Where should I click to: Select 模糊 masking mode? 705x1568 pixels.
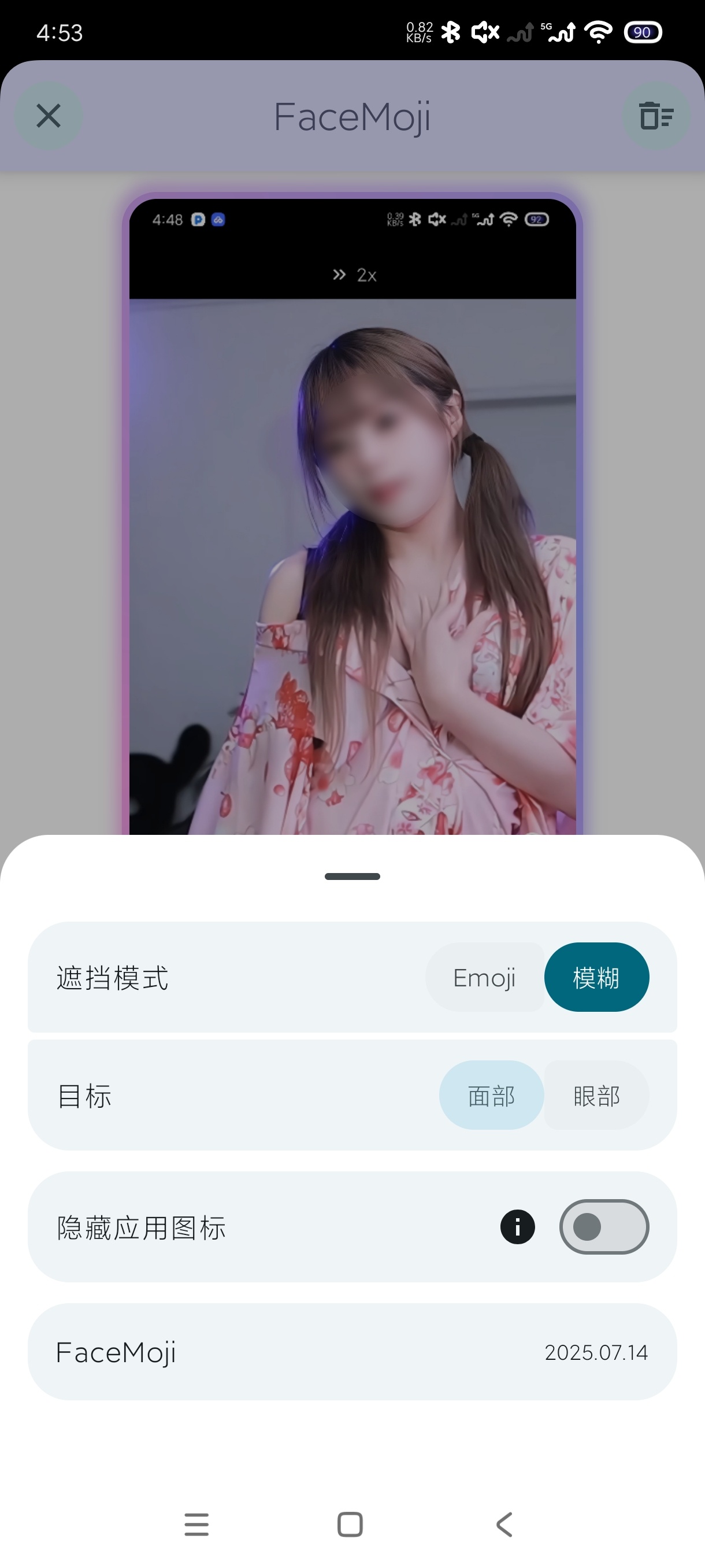(596, 977)
